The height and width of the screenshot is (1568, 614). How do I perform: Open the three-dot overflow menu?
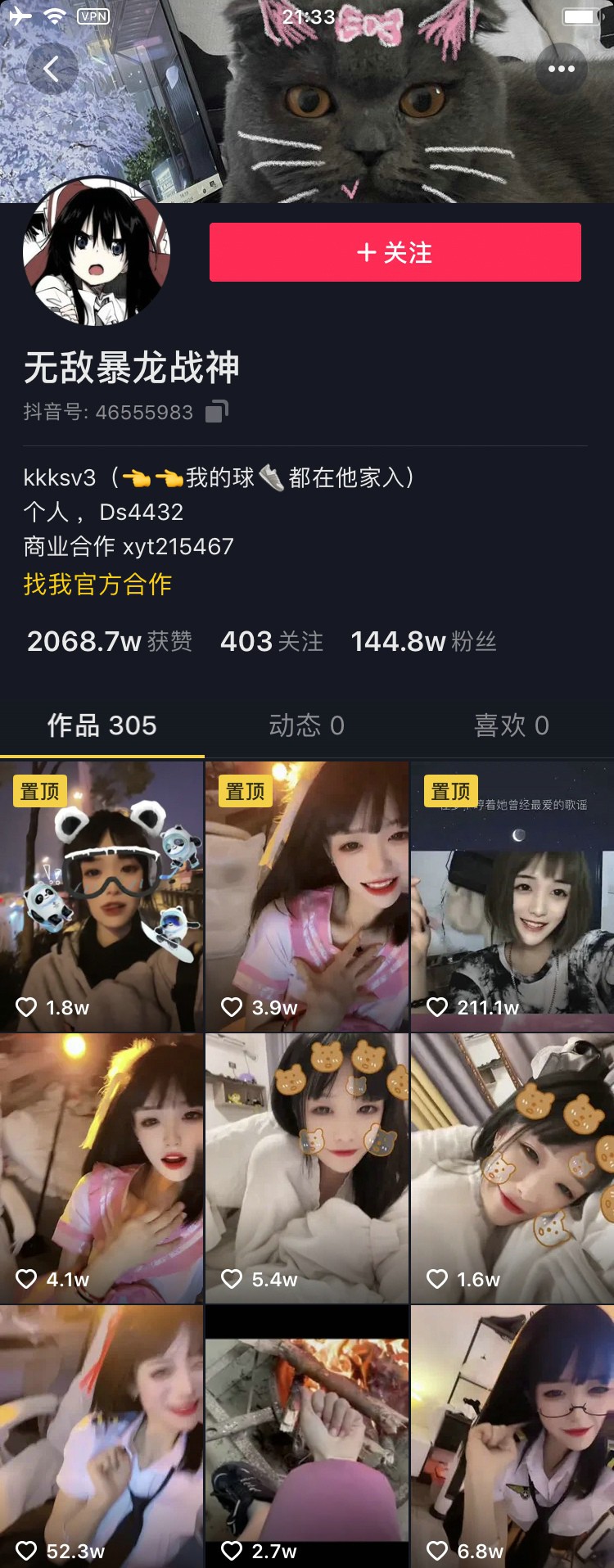coord(561,69)
